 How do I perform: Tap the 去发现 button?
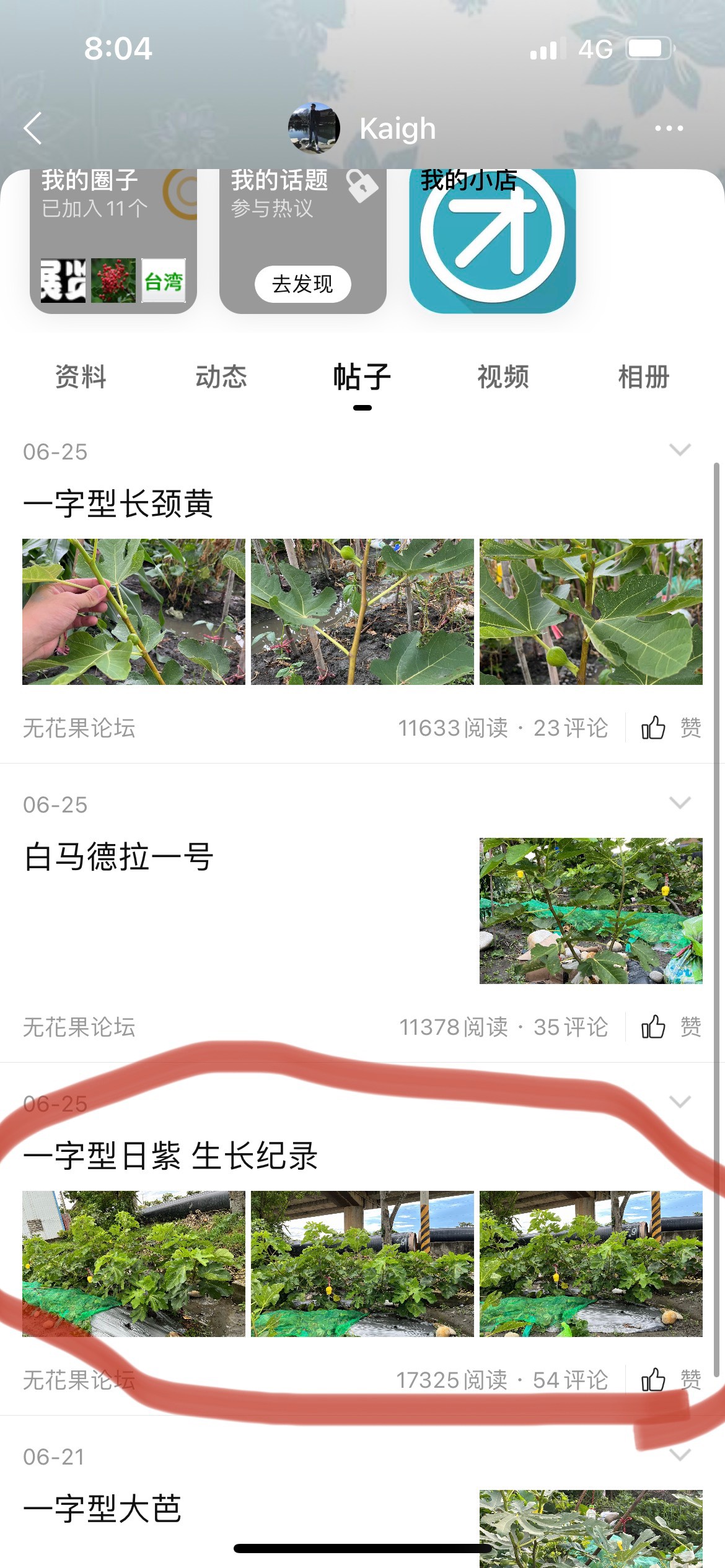303,284
